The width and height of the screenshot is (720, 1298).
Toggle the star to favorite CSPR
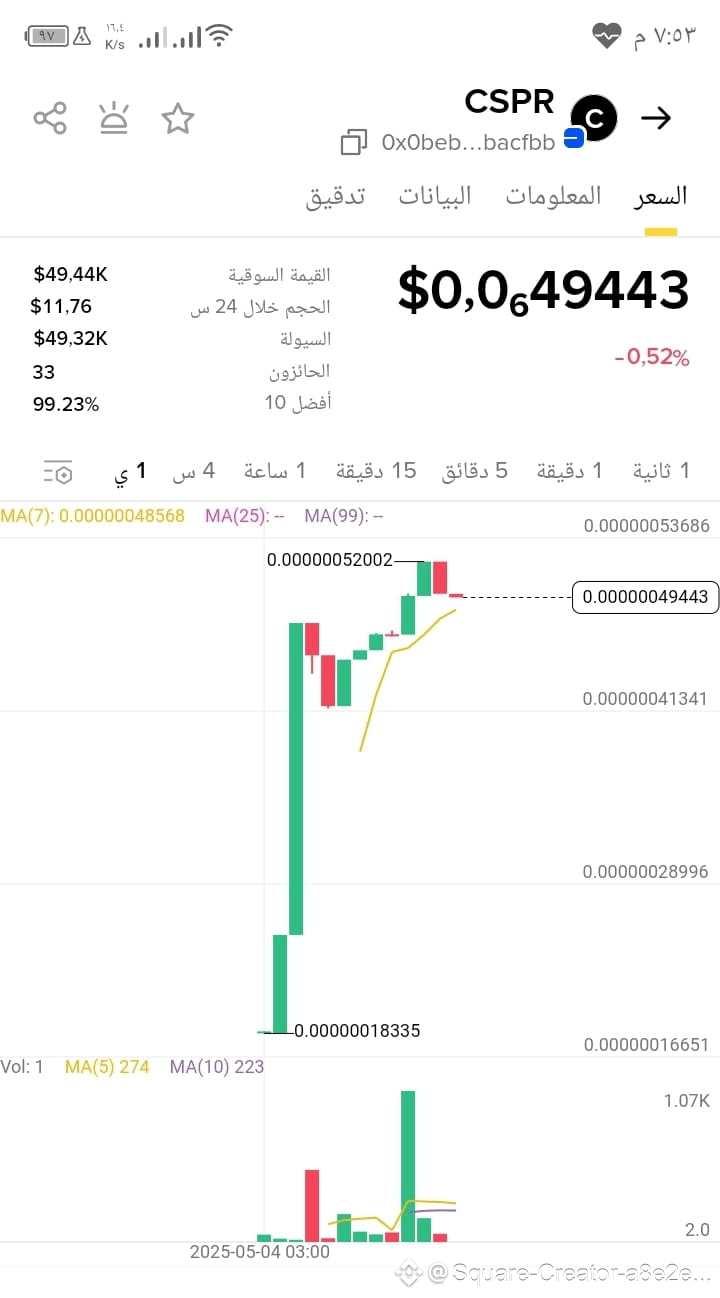tap(177, 117)
